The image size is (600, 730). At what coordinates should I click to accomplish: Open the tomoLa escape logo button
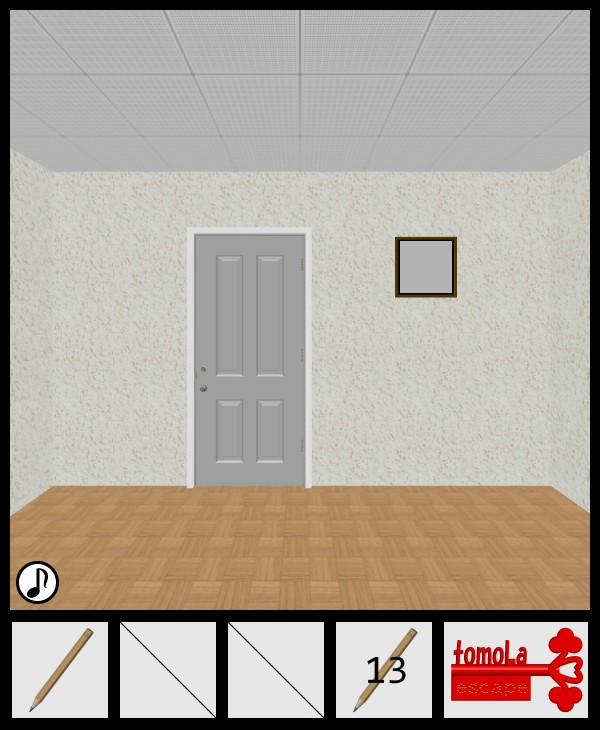pos(516,669)
